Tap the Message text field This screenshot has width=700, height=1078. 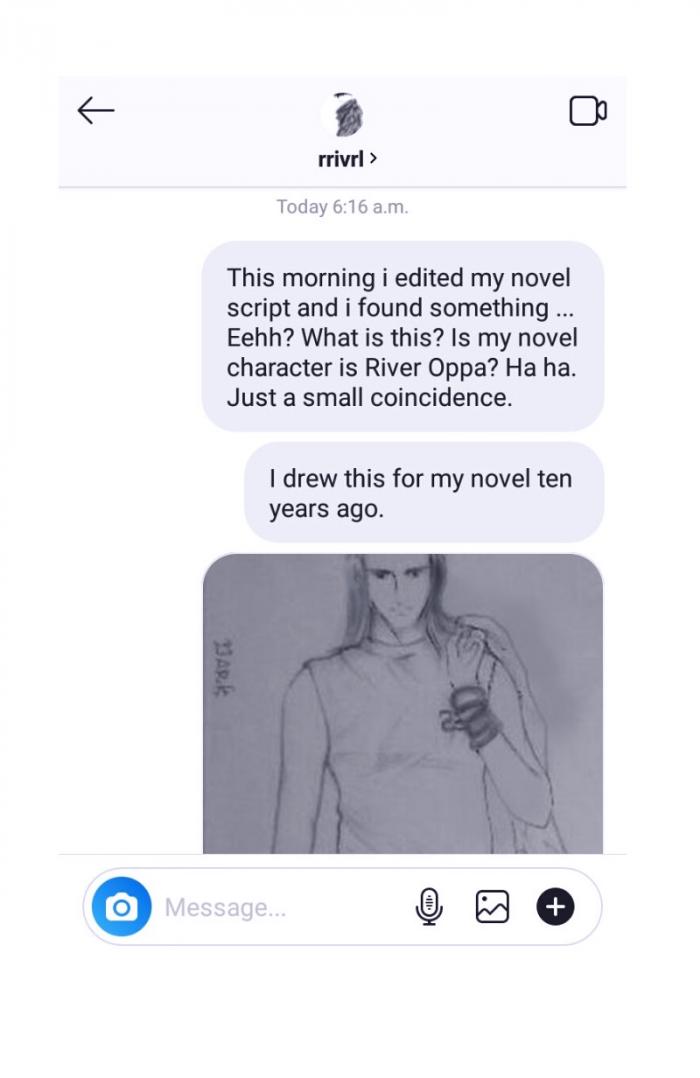[270, 907]
